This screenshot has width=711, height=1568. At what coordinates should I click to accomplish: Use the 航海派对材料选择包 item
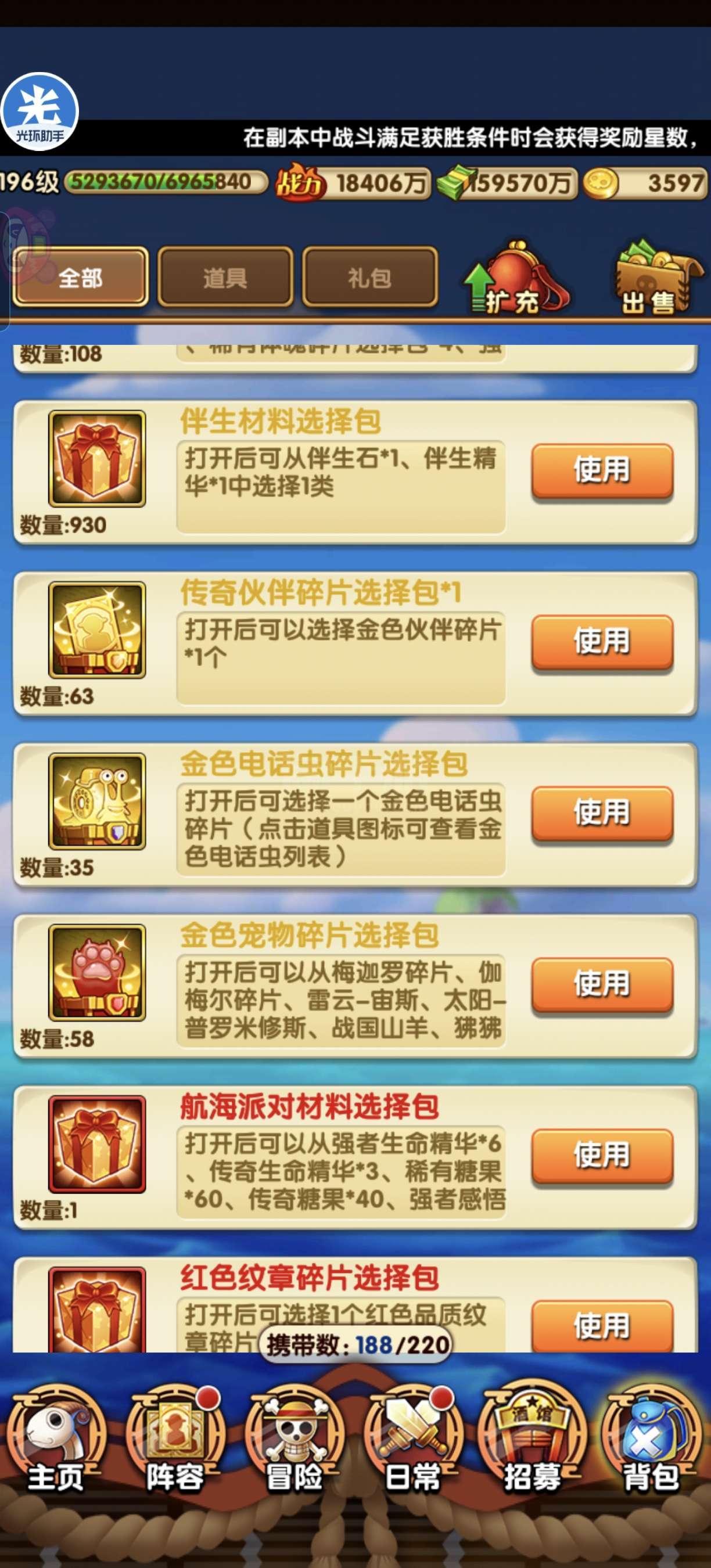tap(602, 1155)
